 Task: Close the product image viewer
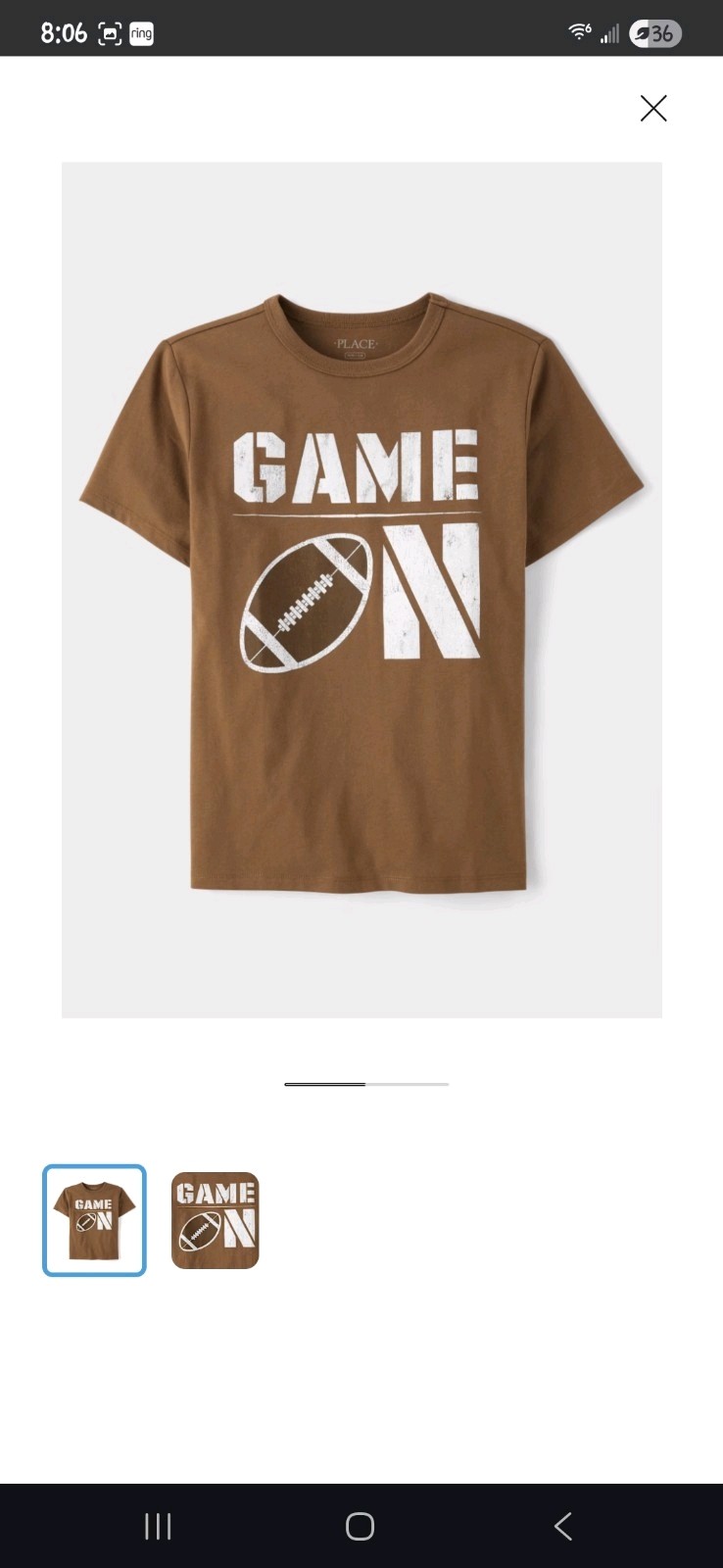pos(653,108)
